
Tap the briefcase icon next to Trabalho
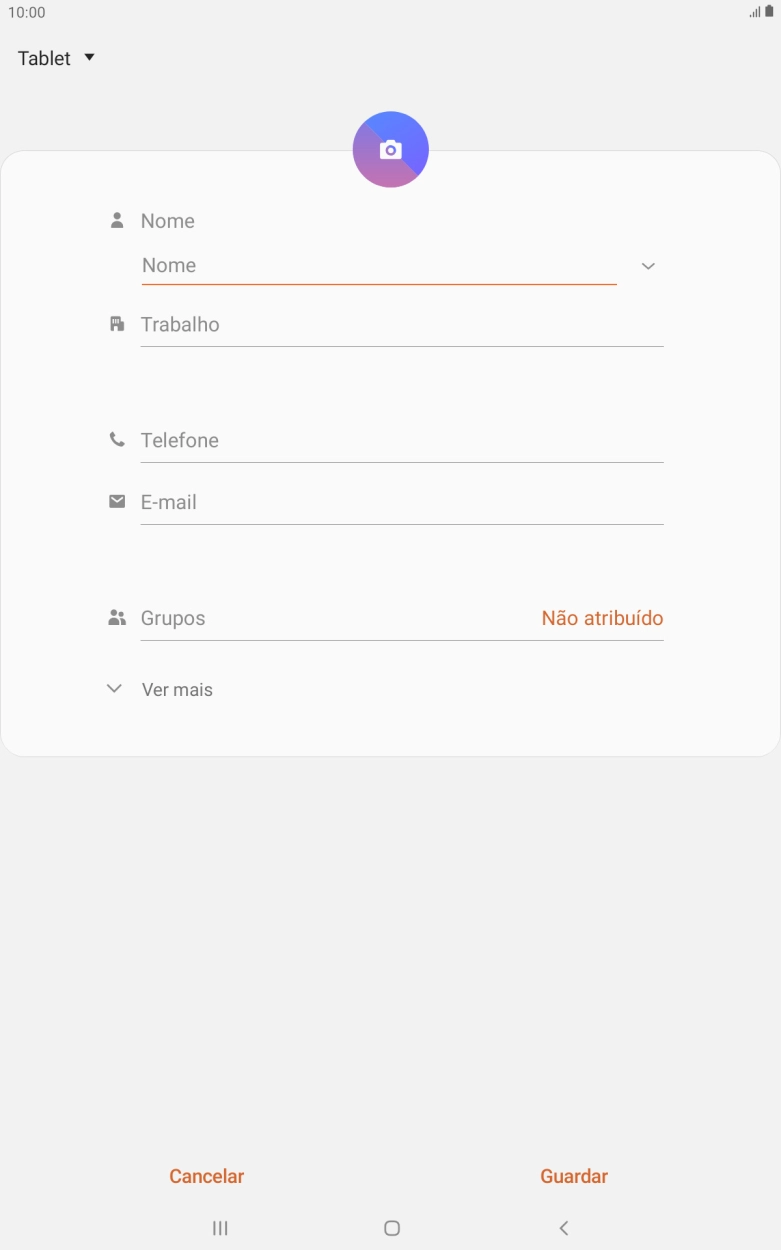(x=117, y=322)
